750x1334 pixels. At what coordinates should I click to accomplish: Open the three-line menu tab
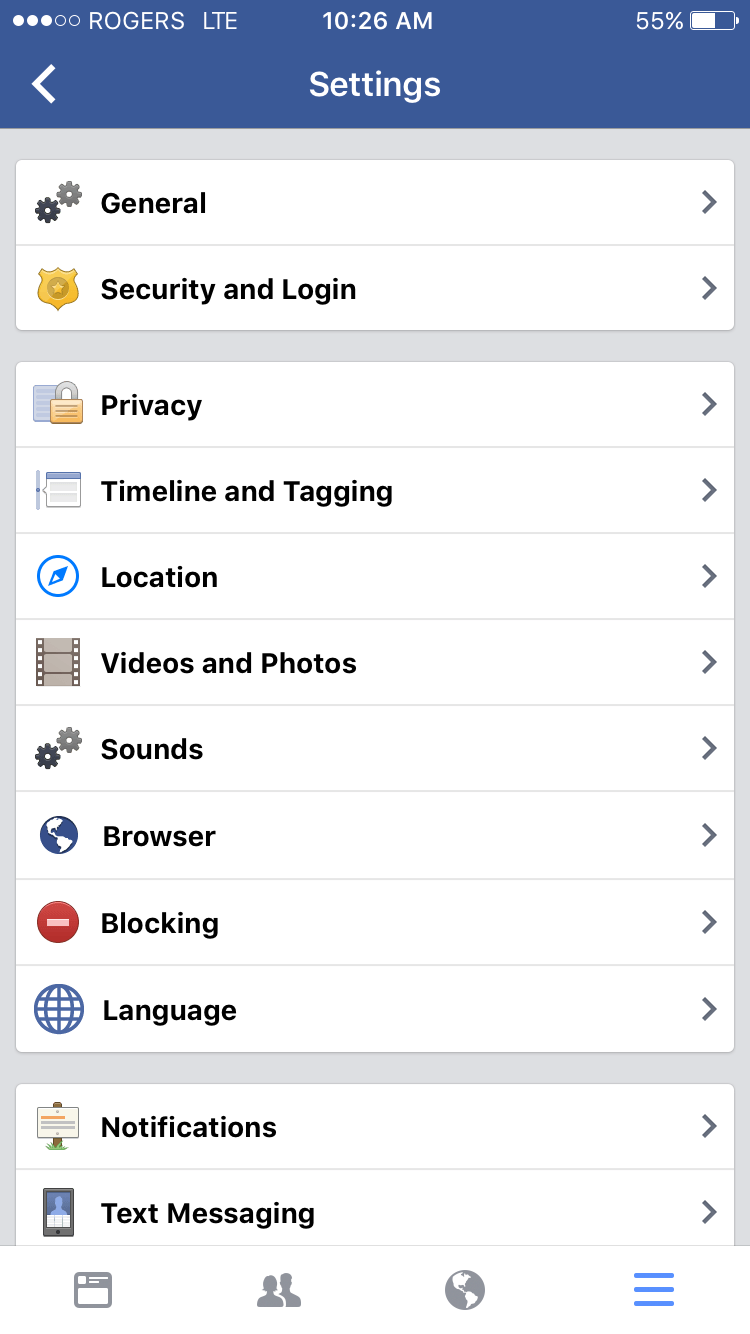[654, 1290]
